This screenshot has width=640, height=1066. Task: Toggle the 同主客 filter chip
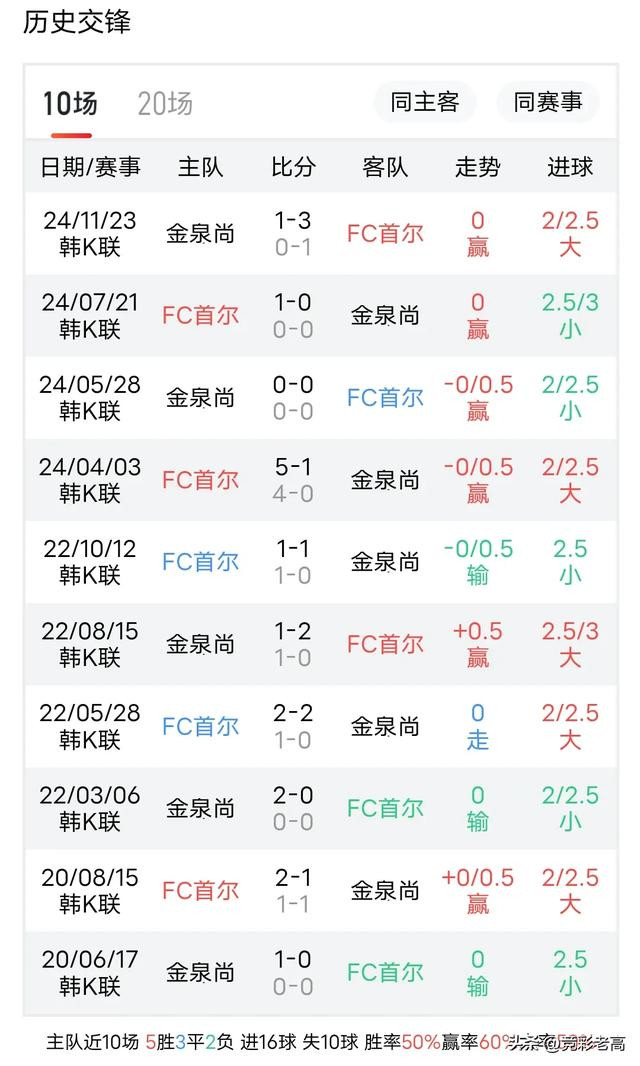[424, 103]
